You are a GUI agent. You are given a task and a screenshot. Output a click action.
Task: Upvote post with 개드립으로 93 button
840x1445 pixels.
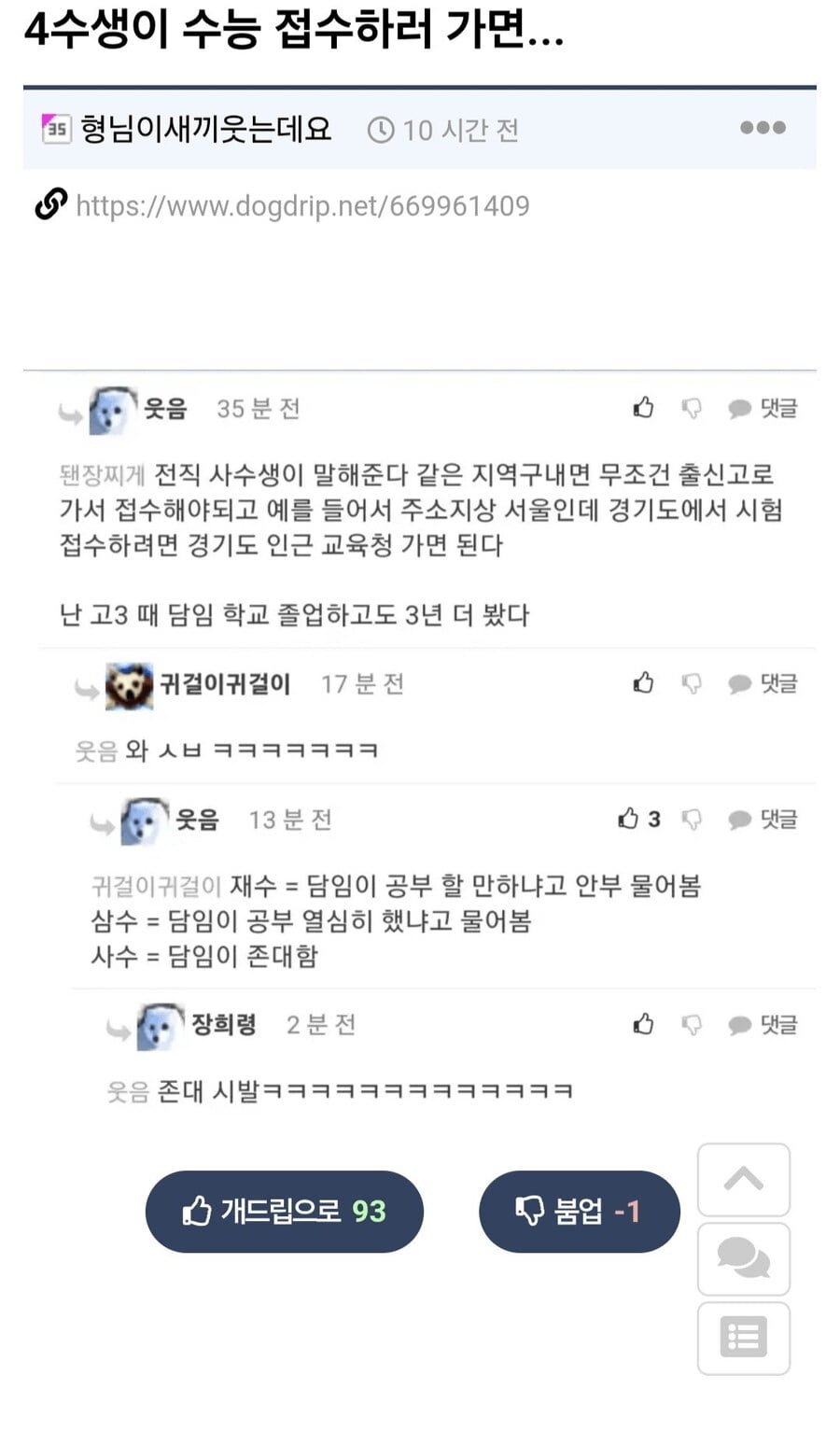click(x=285, y=1212)
